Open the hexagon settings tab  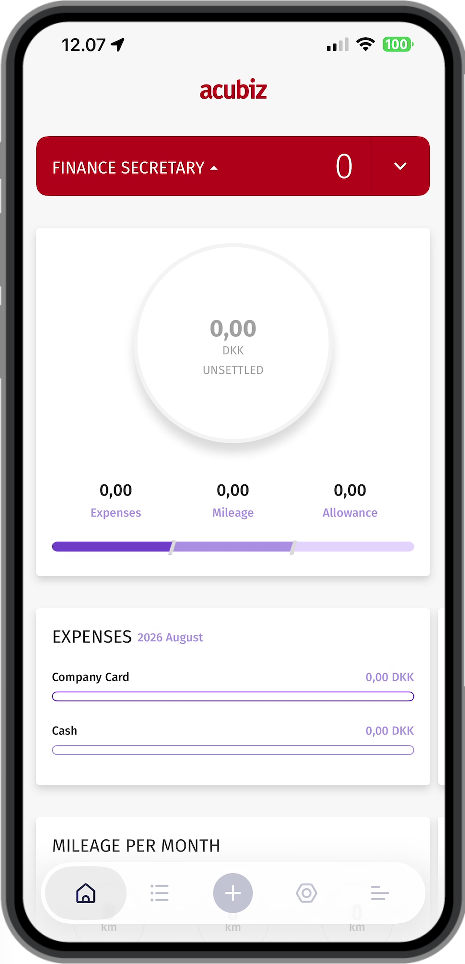click(306, 893)
